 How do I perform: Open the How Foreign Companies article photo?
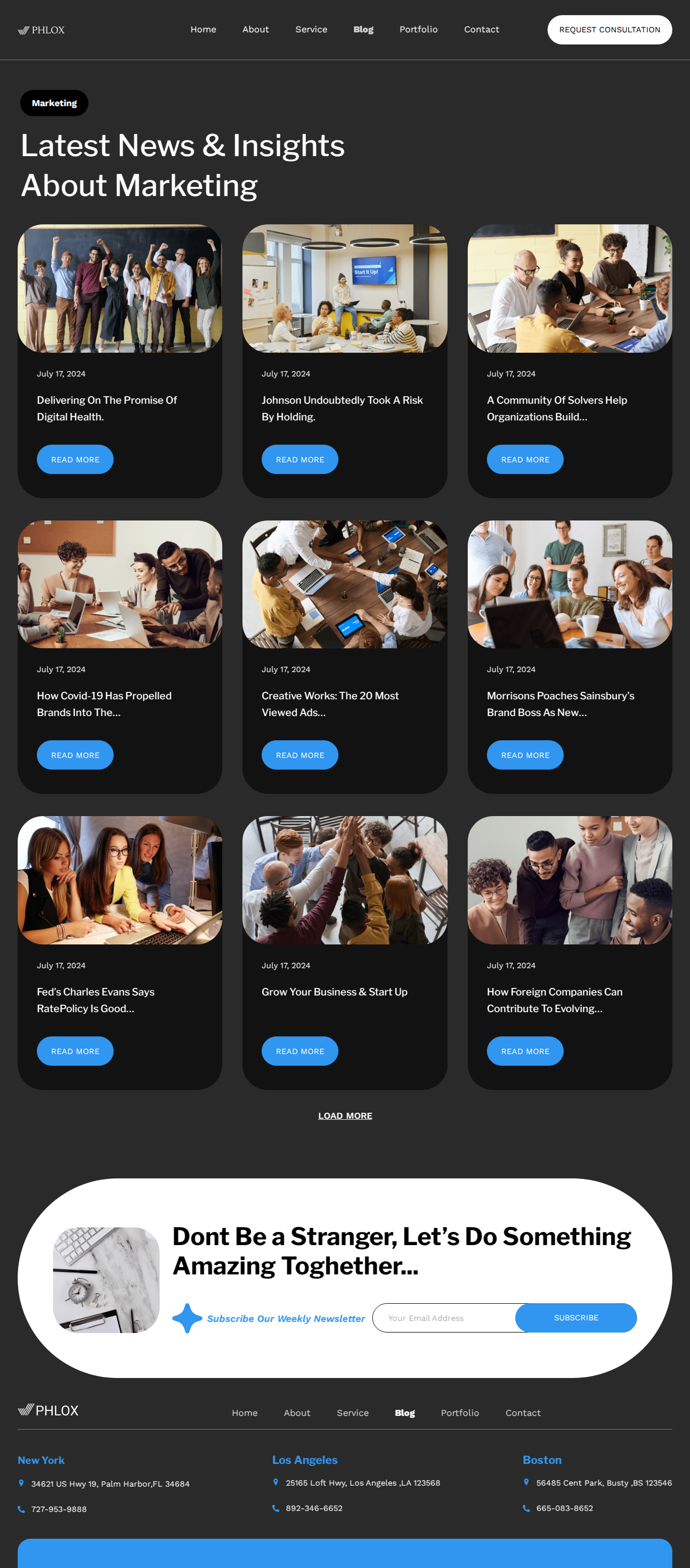[x=569, y=880]
